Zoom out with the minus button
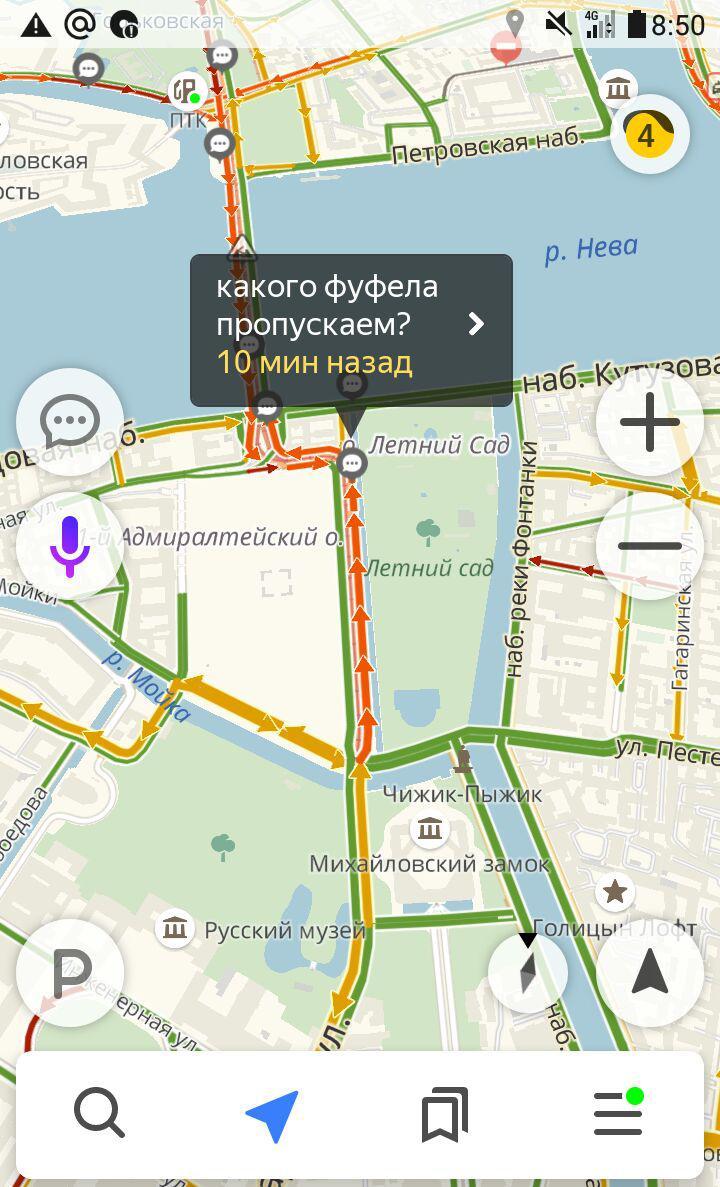720x1187 pixels. [x=649, y=546]
